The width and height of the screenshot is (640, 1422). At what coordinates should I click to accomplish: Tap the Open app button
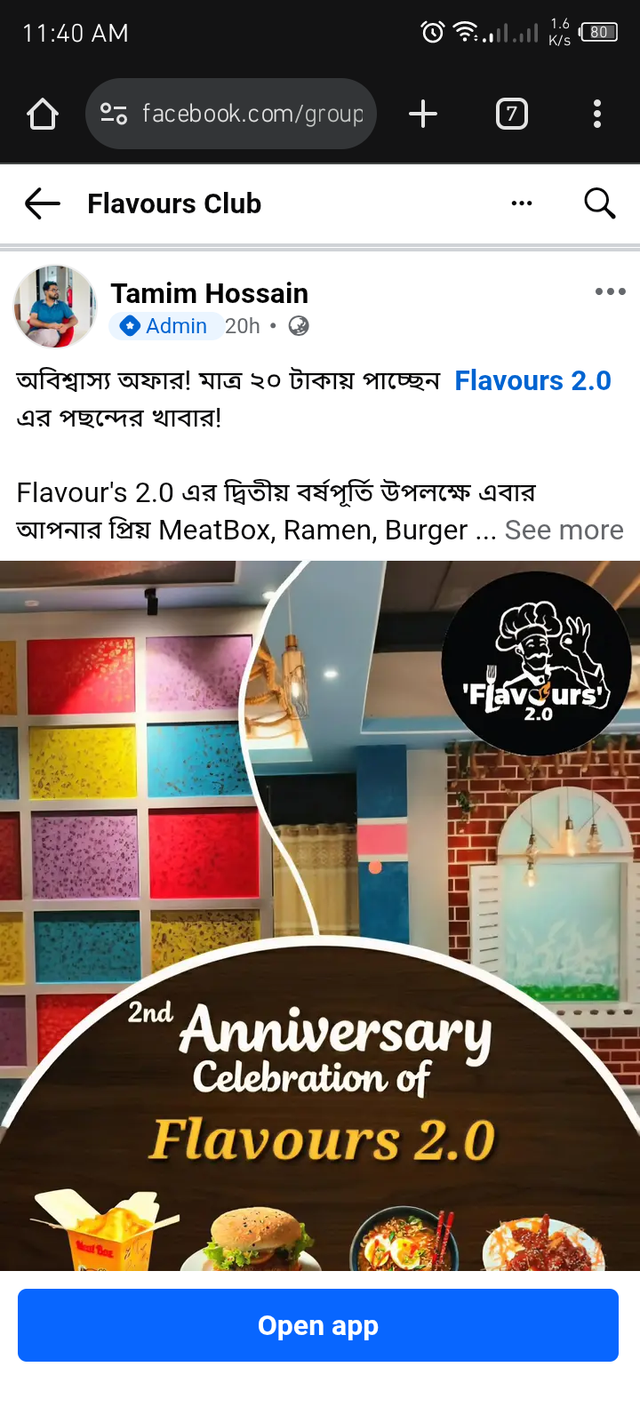point(318,1325)
